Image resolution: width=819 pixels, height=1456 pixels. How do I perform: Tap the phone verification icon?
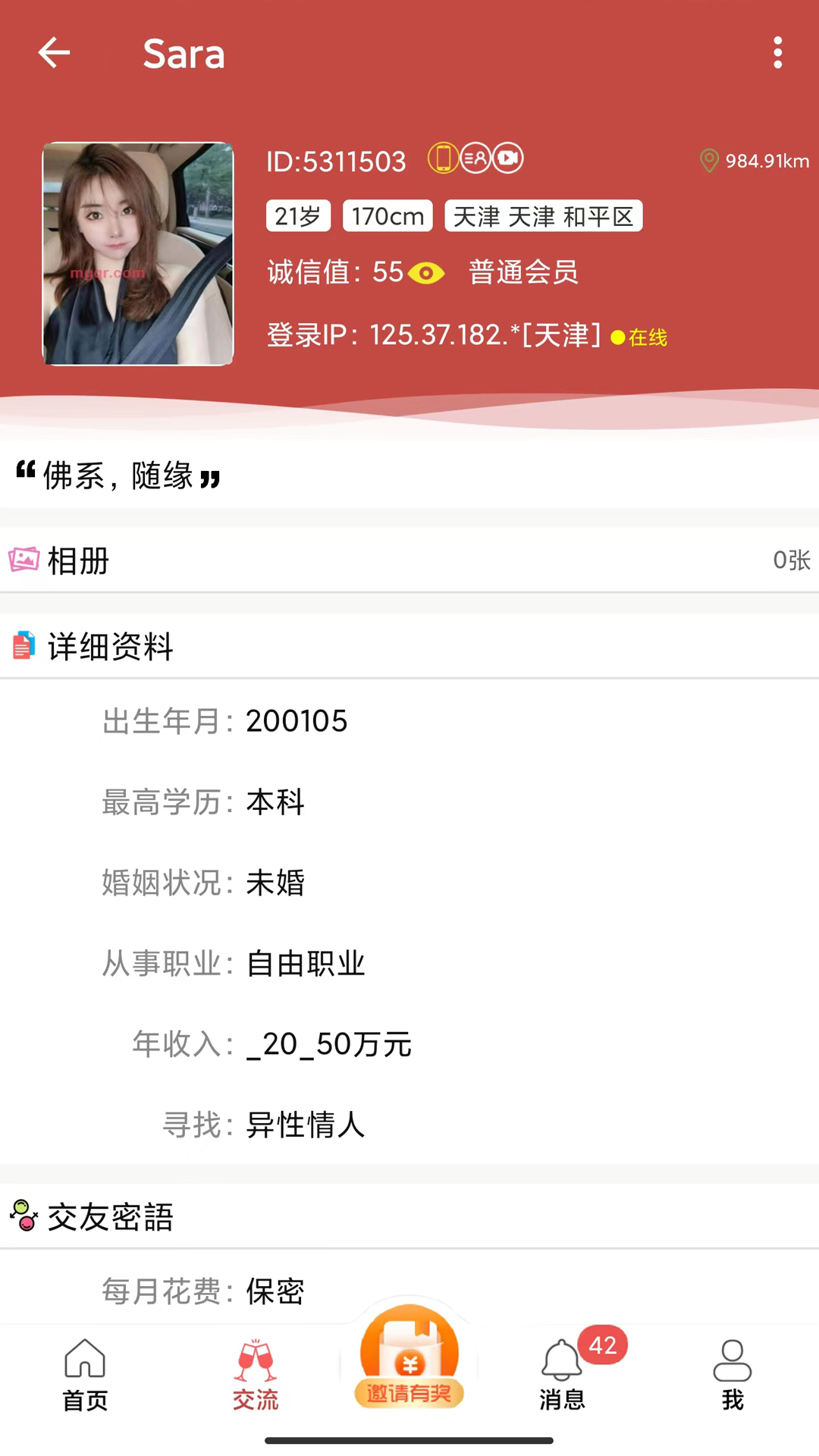(444, 158)
